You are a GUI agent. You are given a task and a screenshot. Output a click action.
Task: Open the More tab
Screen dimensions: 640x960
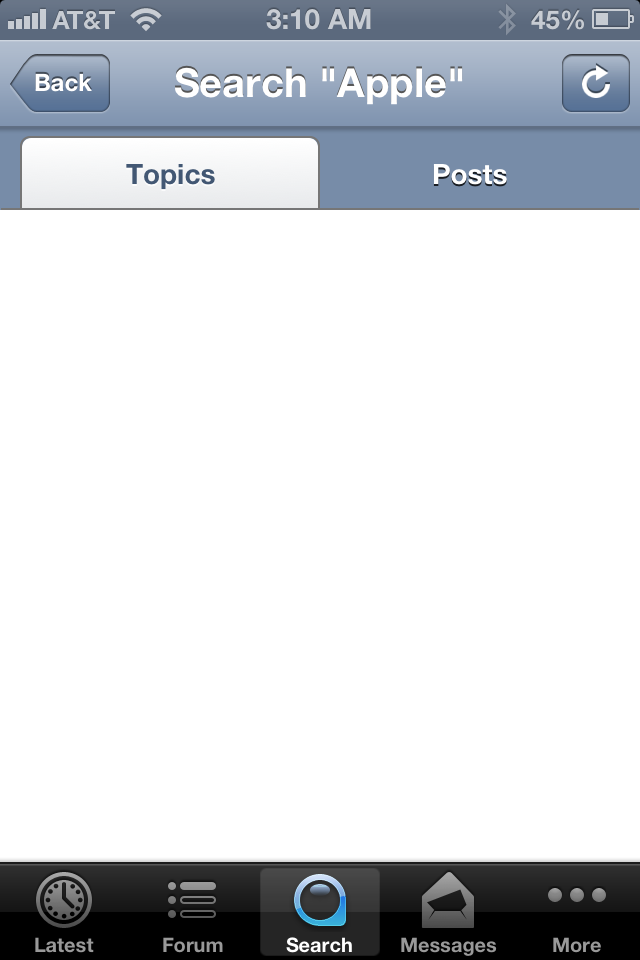(576, 912)
